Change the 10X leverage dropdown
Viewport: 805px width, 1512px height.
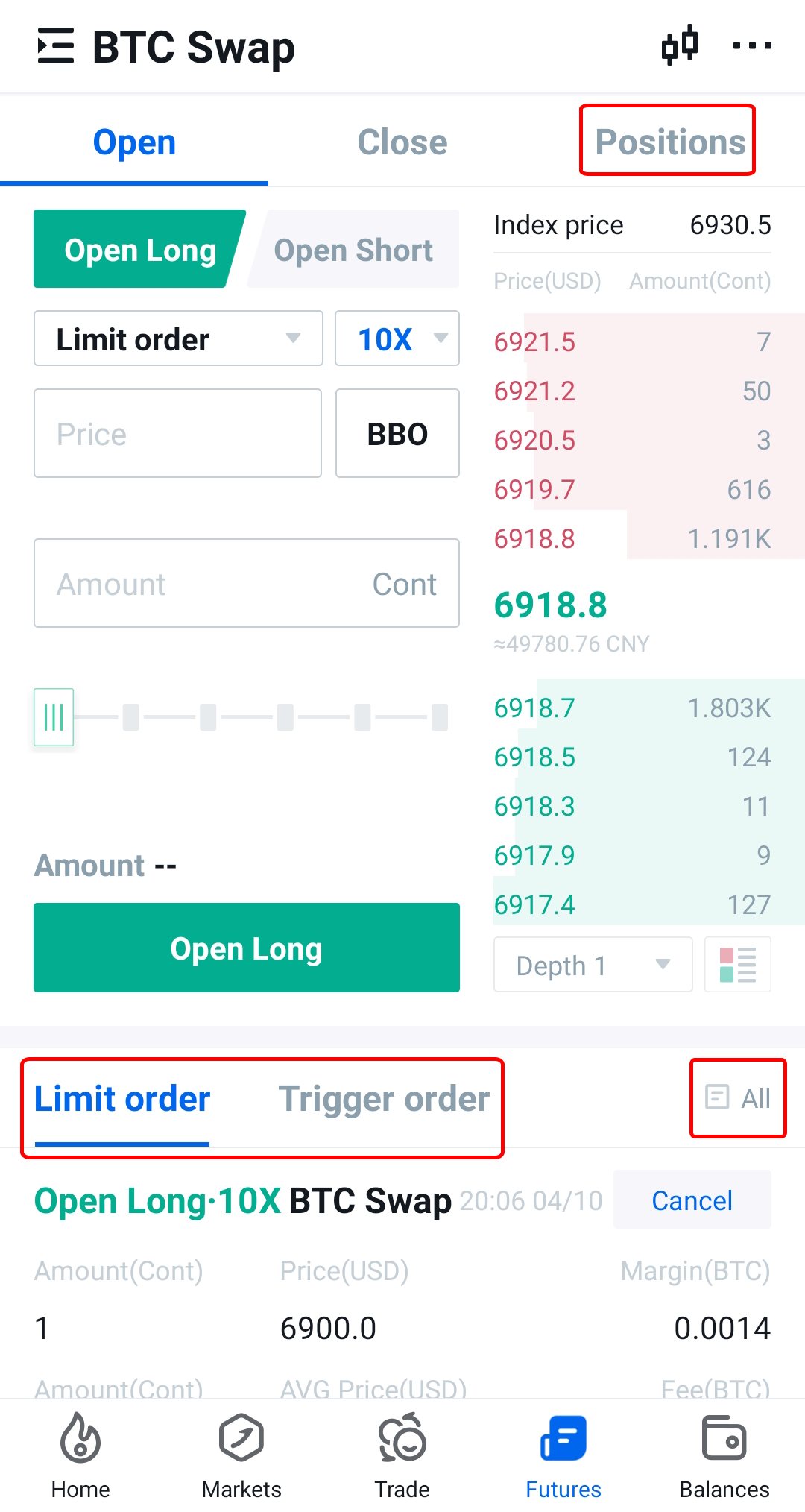pos(397,339)
